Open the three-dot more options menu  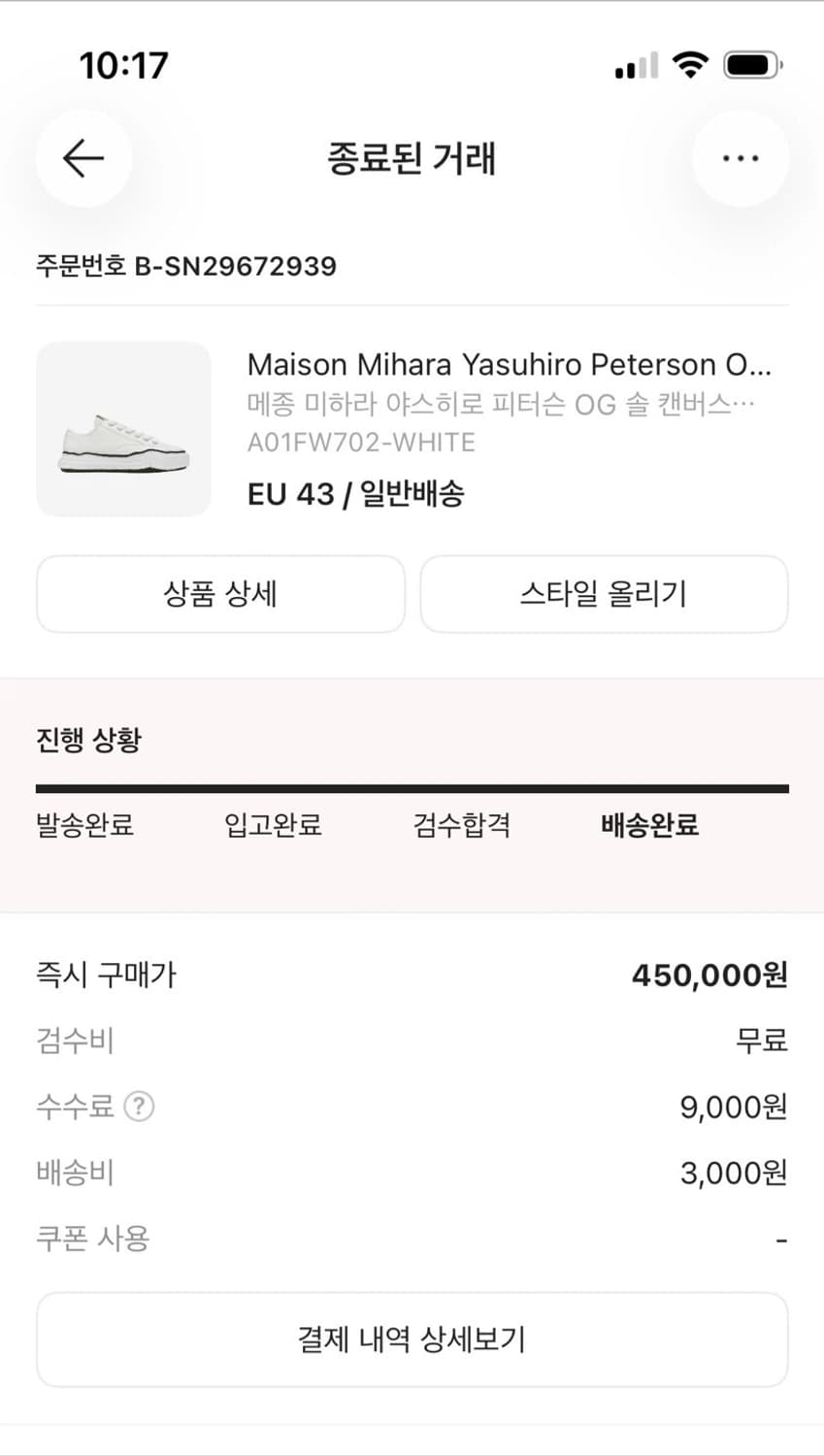click(x=741, y=156)
